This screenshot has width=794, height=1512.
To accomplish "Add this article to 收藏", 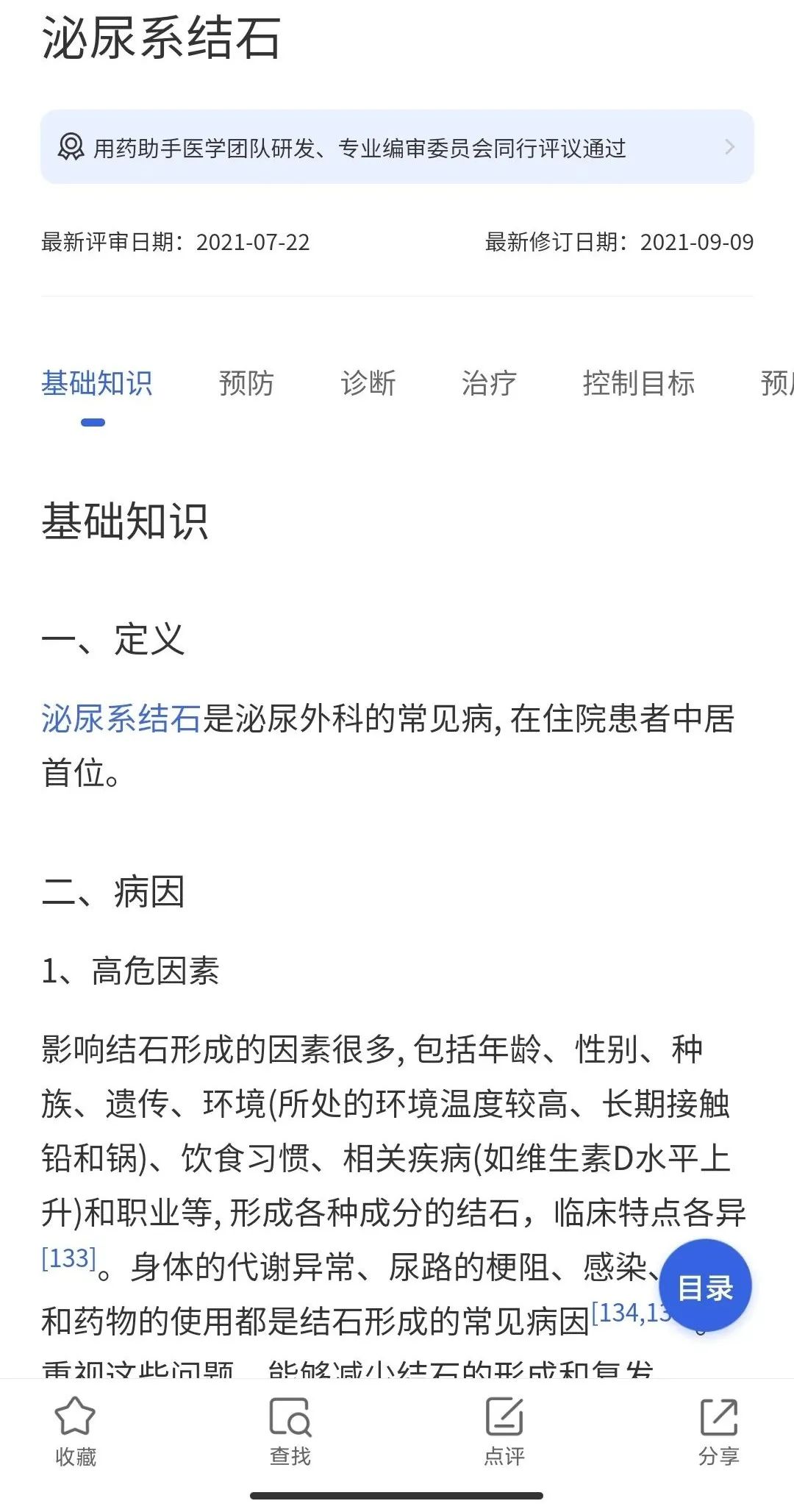I will coord(76,1432).
